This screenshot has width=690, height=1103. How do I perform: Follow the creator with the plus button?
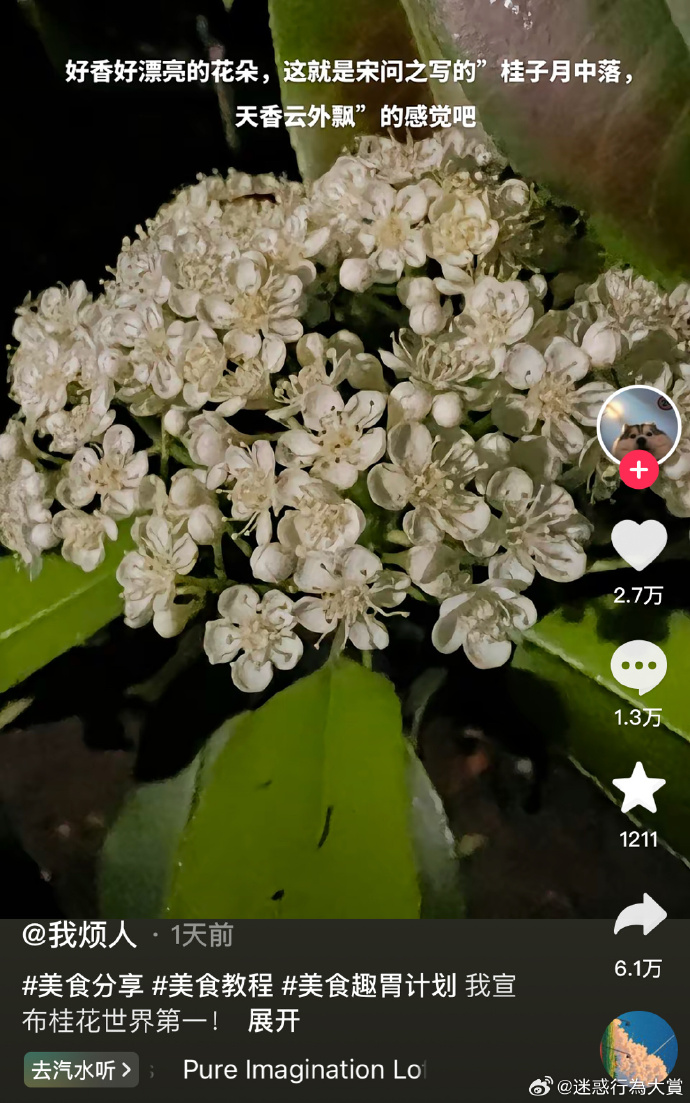639,470
